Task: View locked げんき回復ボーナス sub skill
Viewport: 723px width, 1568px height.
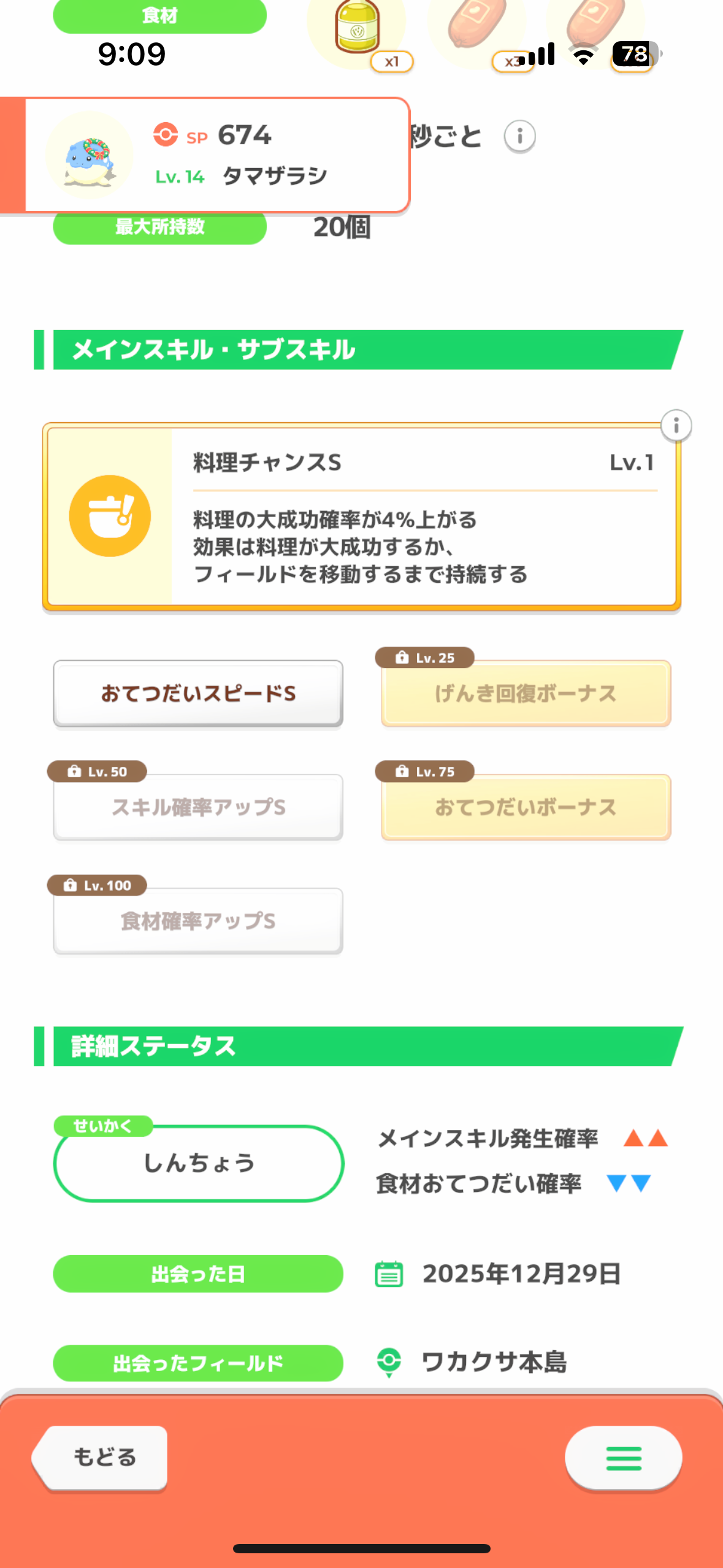Action: [526, 694]
